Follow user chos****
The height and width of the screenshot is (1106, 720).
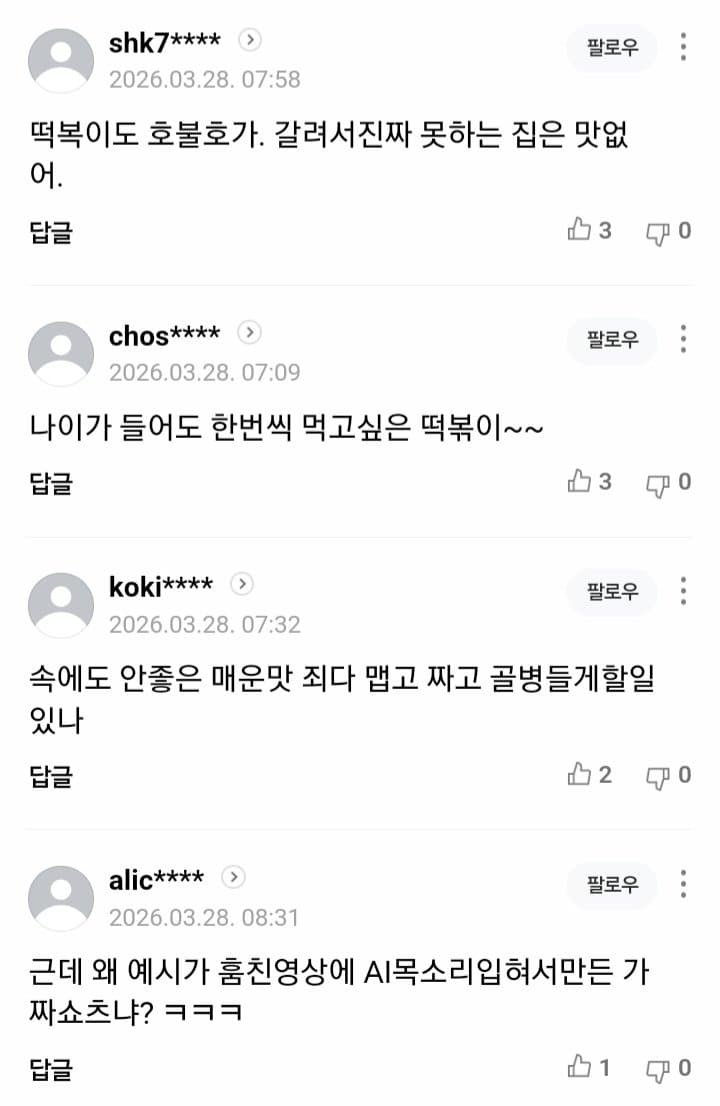pyautogui.click(x=612, y=340)
